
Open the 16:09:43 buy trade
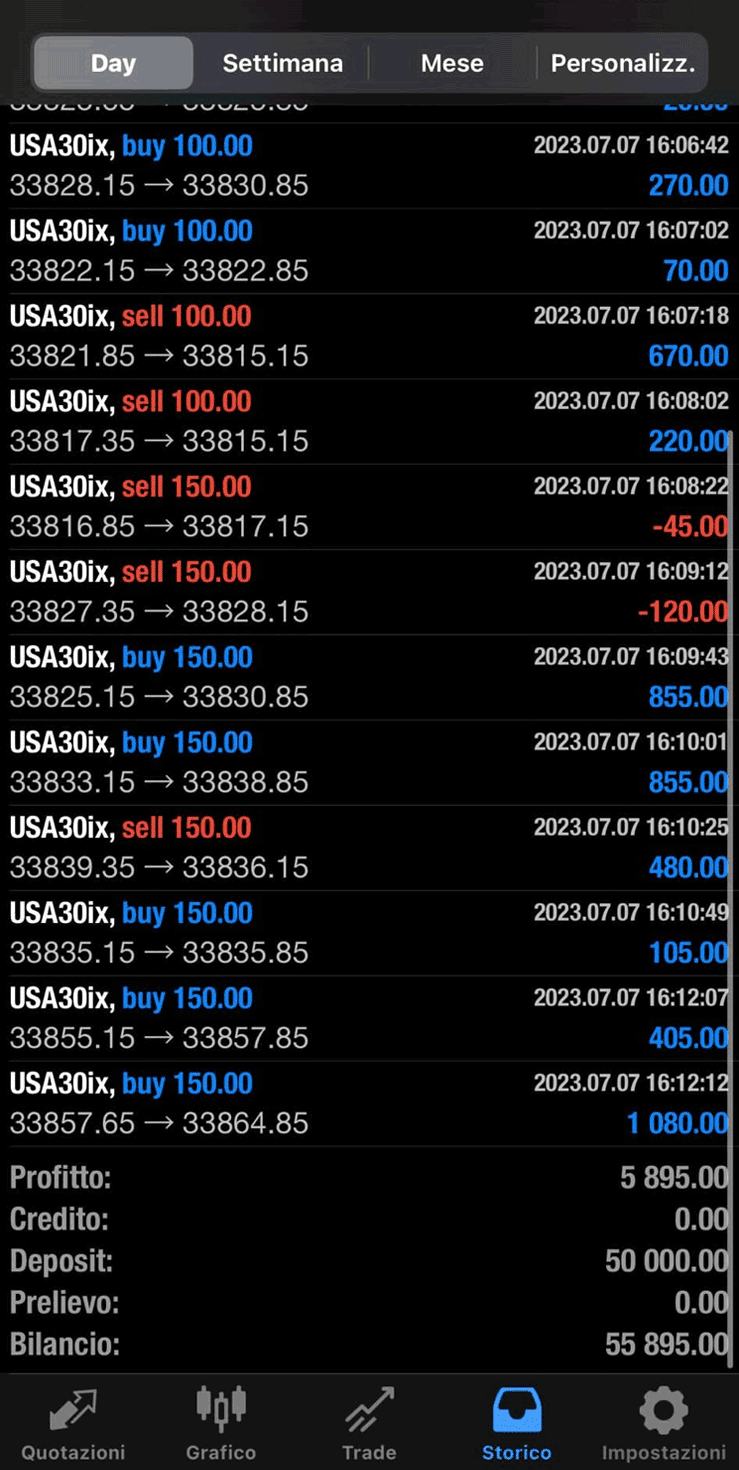point(369,677)
